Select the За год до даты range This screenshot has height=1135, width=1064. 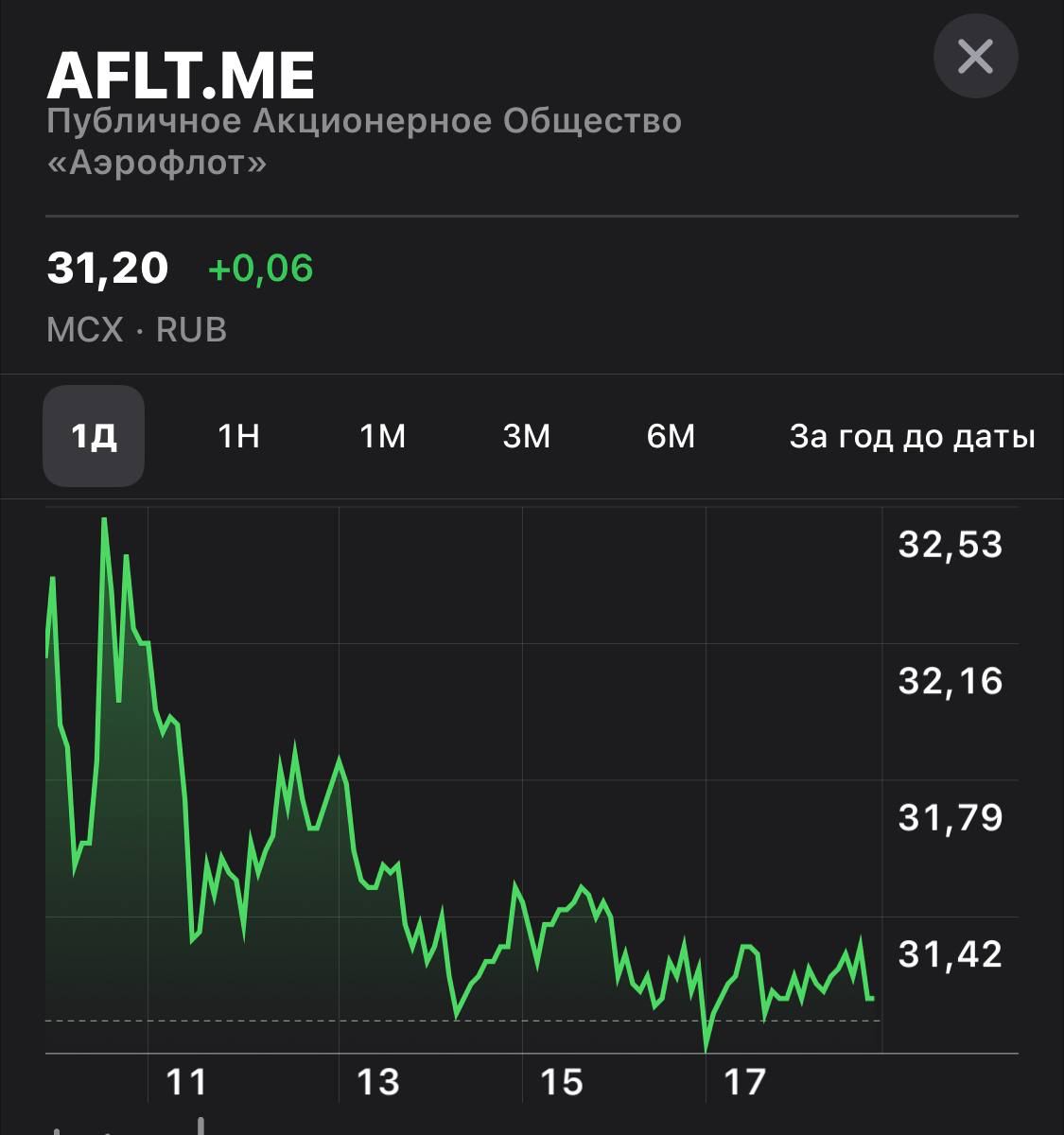[912, 436]
